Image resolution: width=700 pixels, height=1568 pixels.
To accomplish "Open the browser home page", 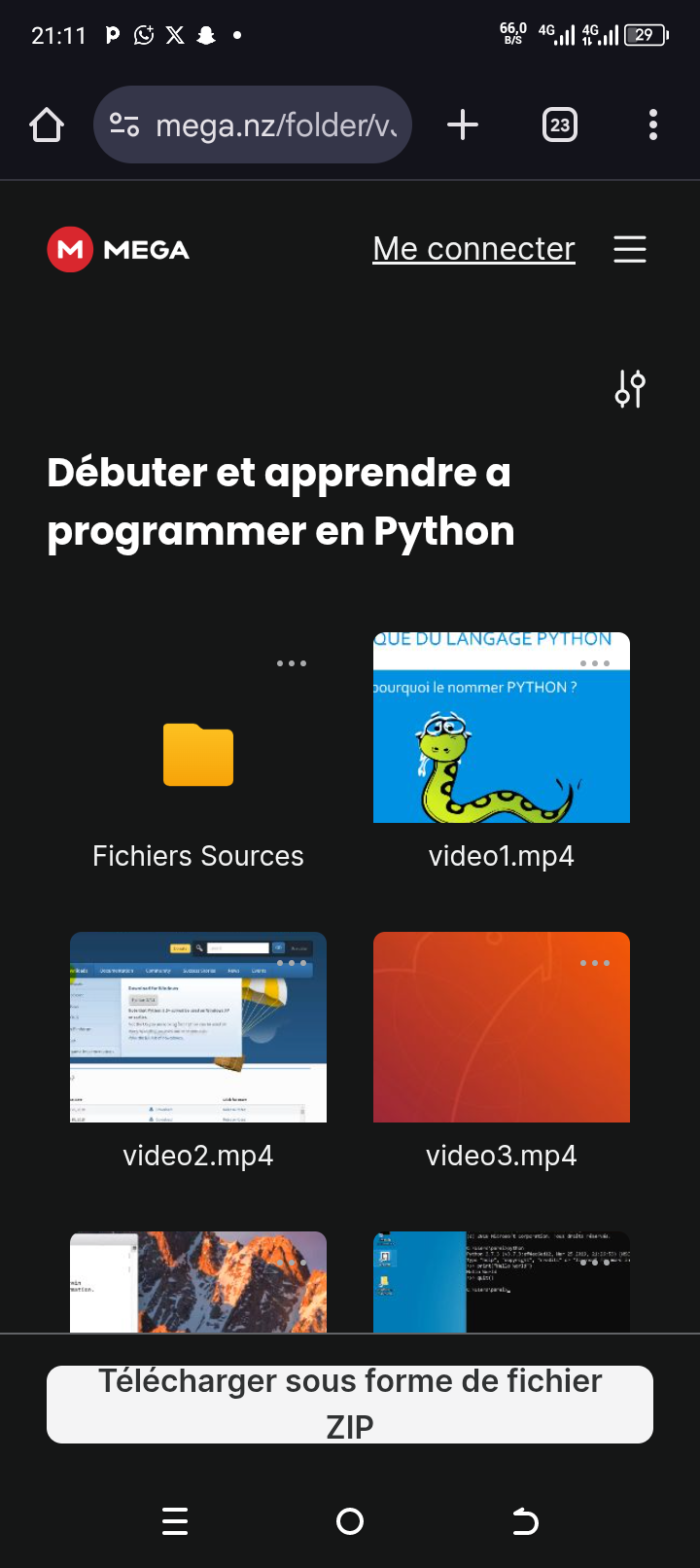I will (47, 125).
